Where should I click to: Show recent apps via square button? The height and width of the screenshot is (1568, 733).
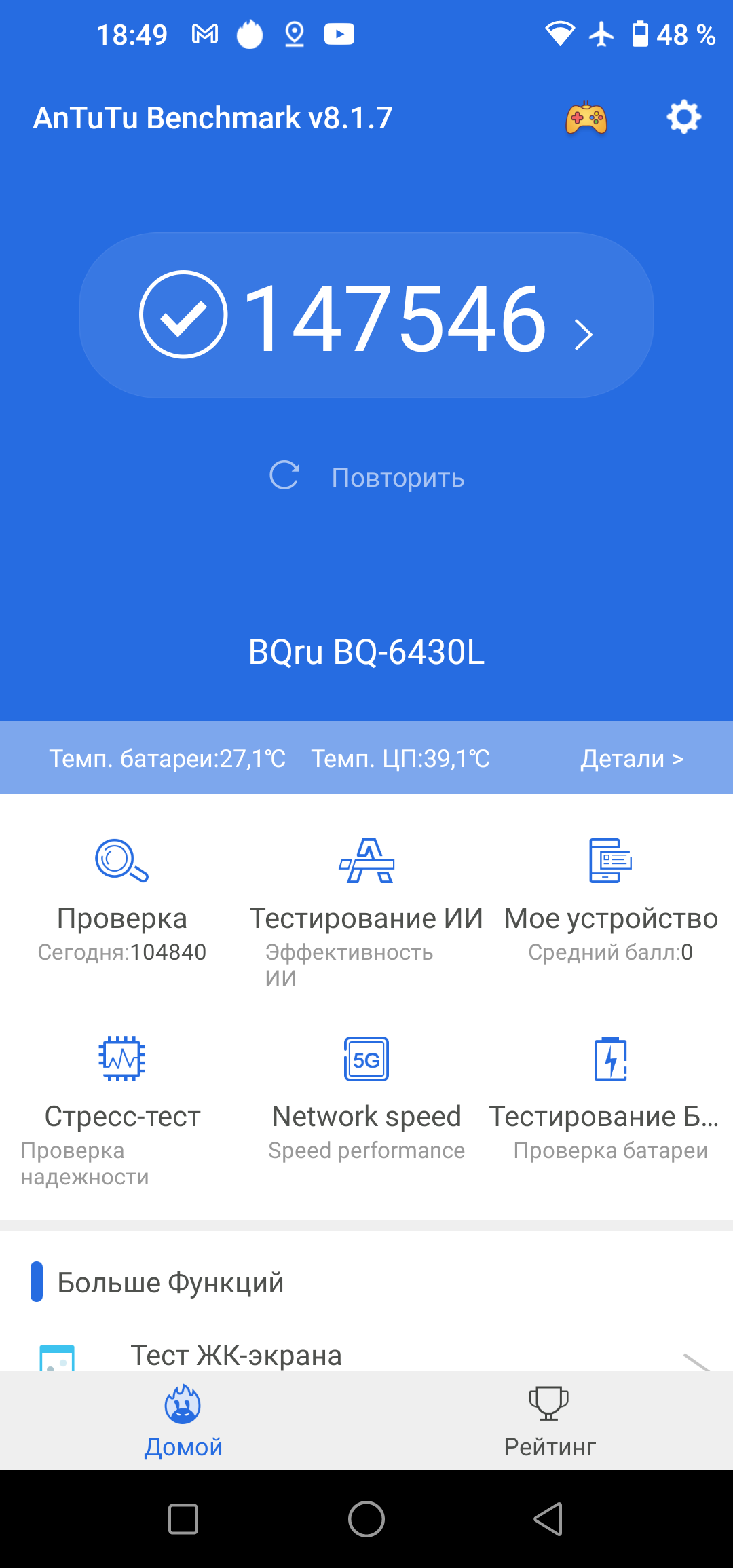pos(183,1519)
